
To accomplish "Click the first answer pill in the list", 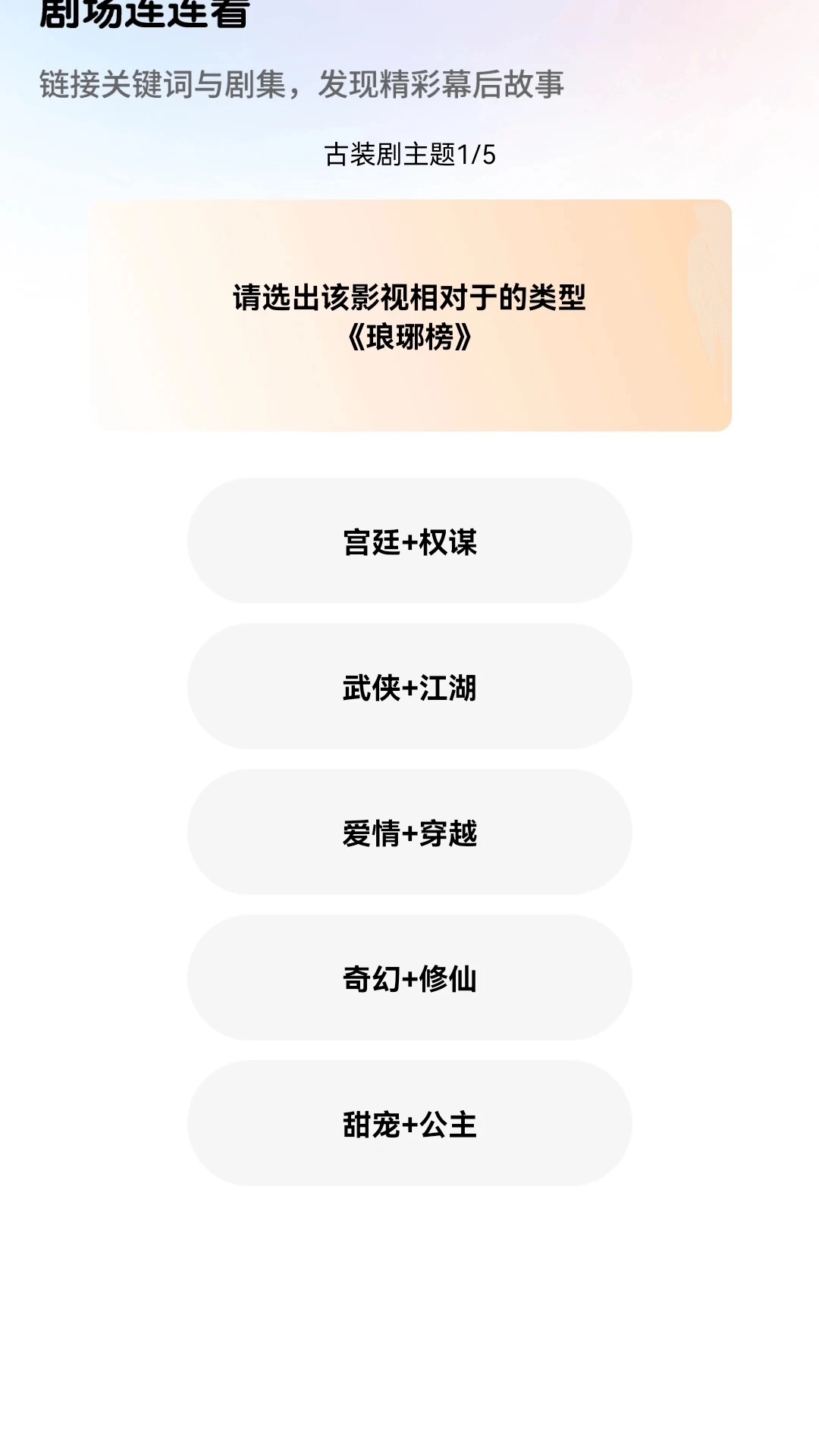I will click(409, 540).
